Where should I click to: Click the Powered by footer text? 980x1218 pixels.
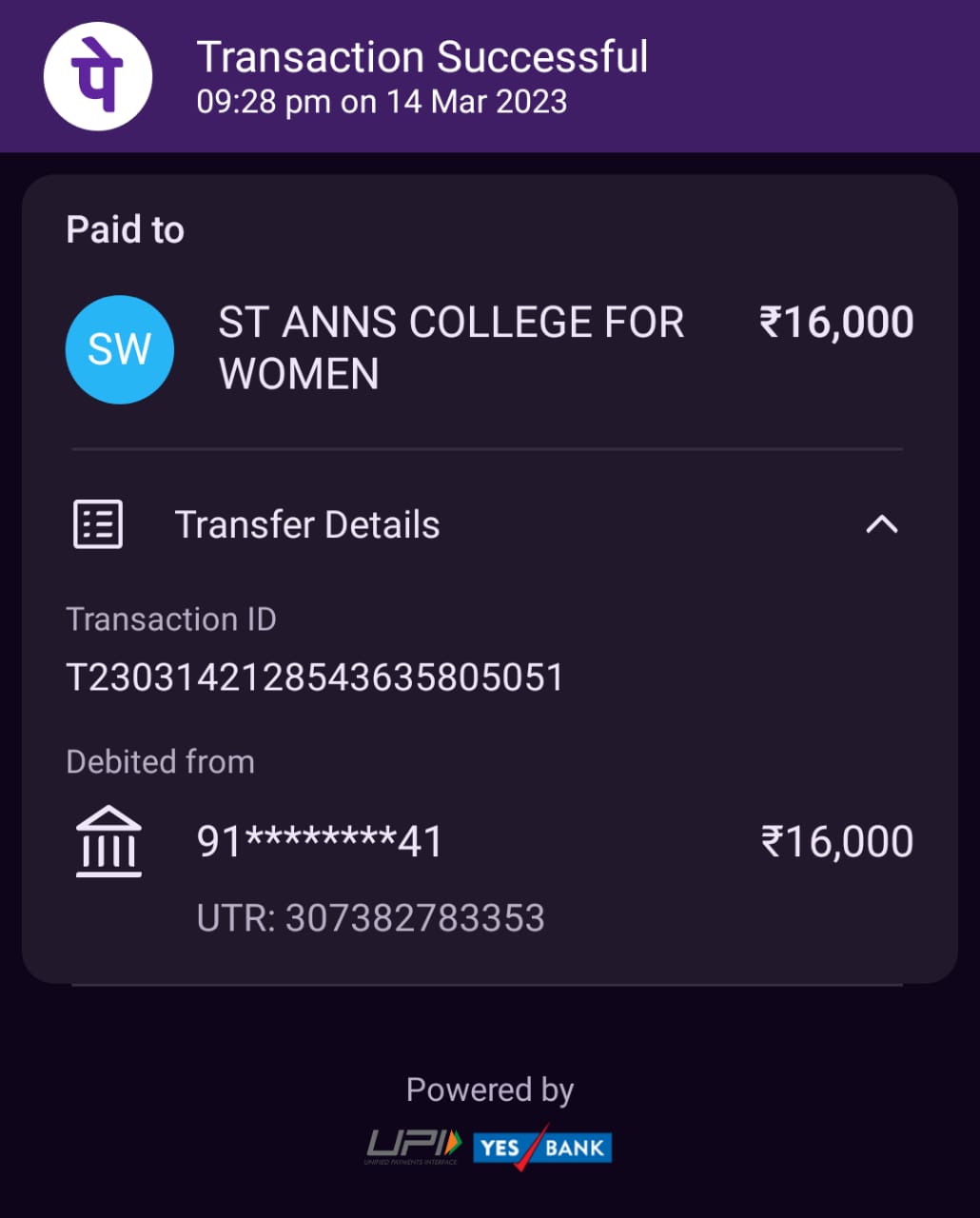pyautogui.click(x=490, y=1089)
